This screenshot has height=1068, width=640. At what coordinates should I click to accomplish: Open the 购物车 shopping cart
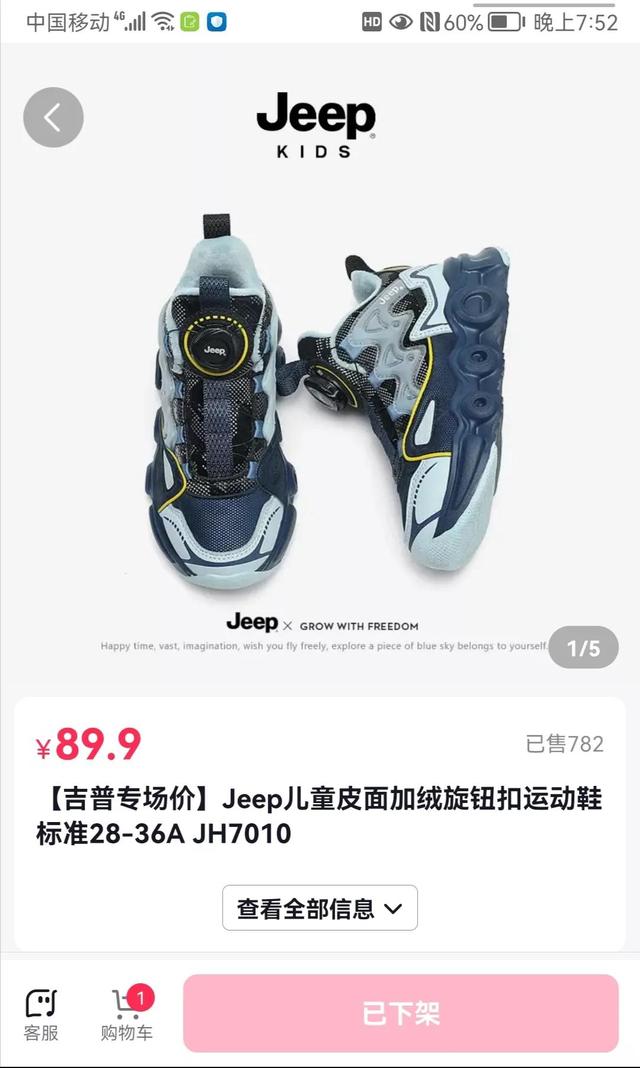pos(127,1015)
